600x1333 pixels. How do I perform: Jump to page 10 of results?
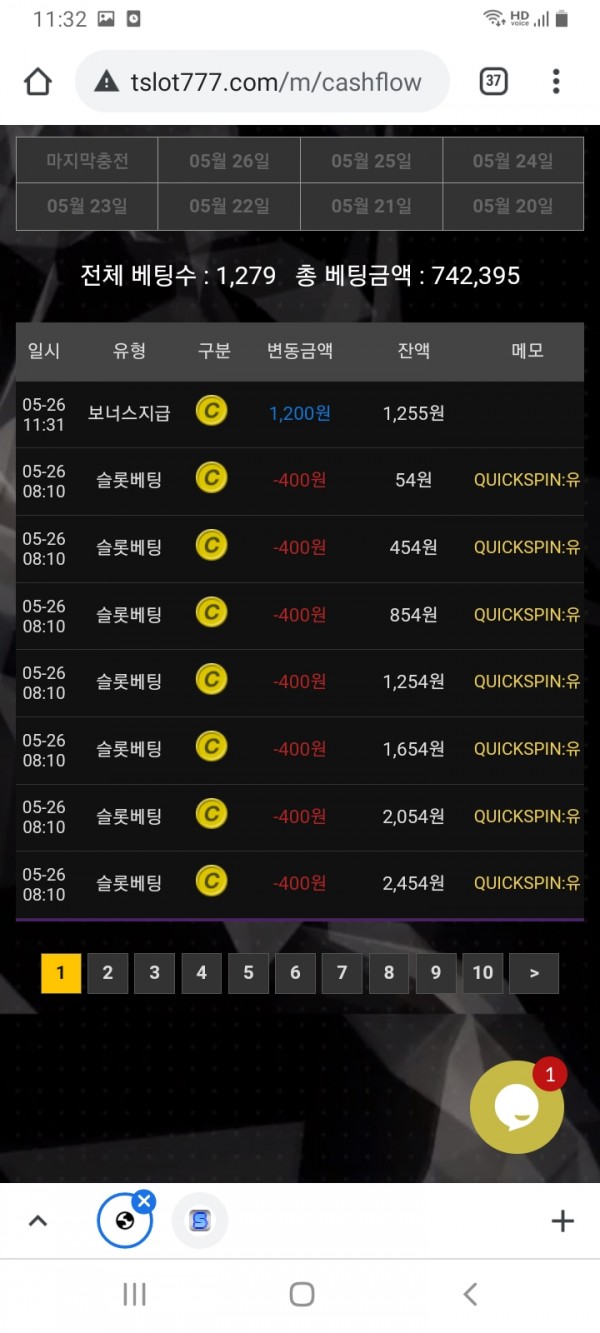coord(483,973)
